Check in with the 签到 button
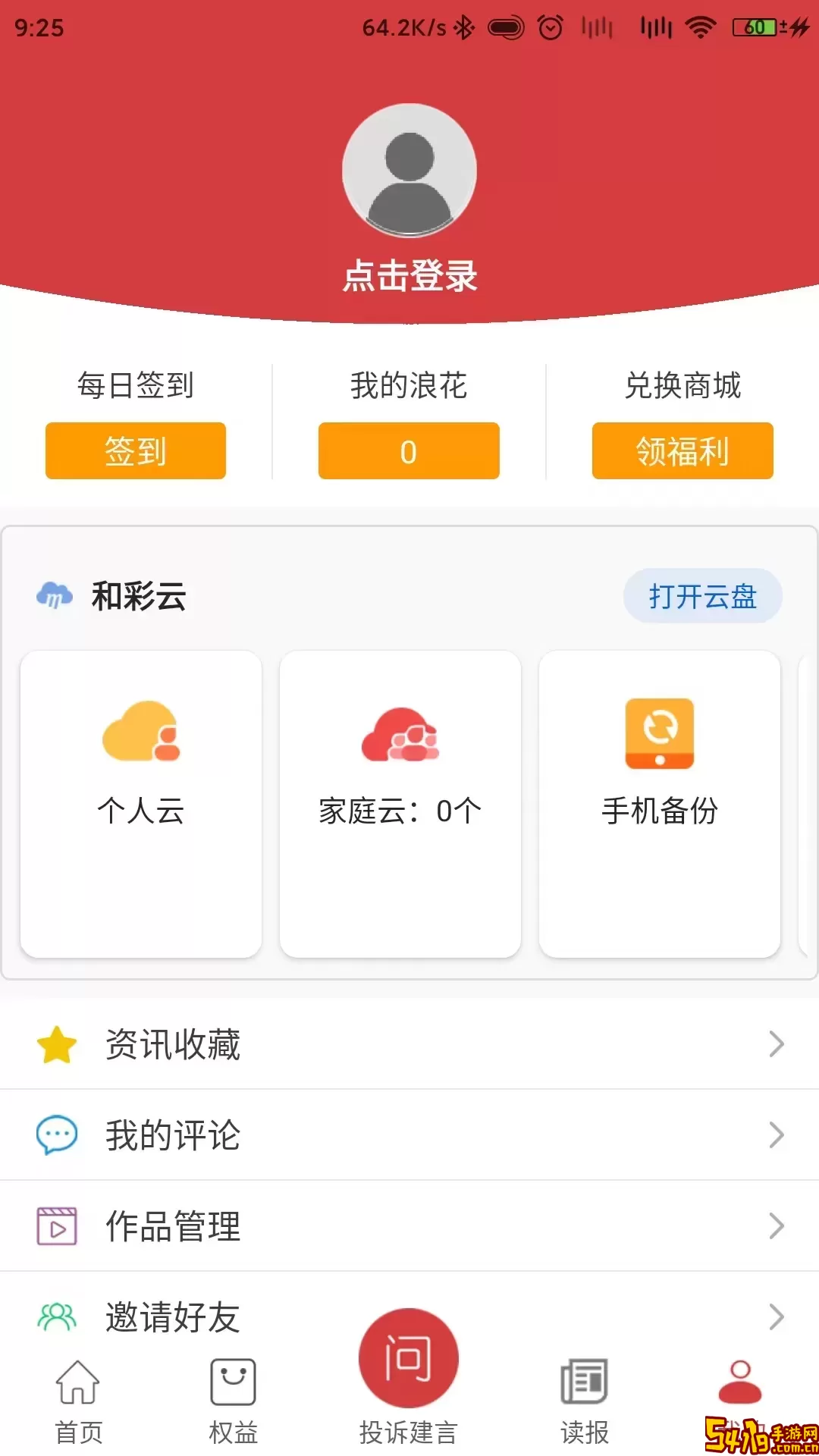 click(136, 451)
